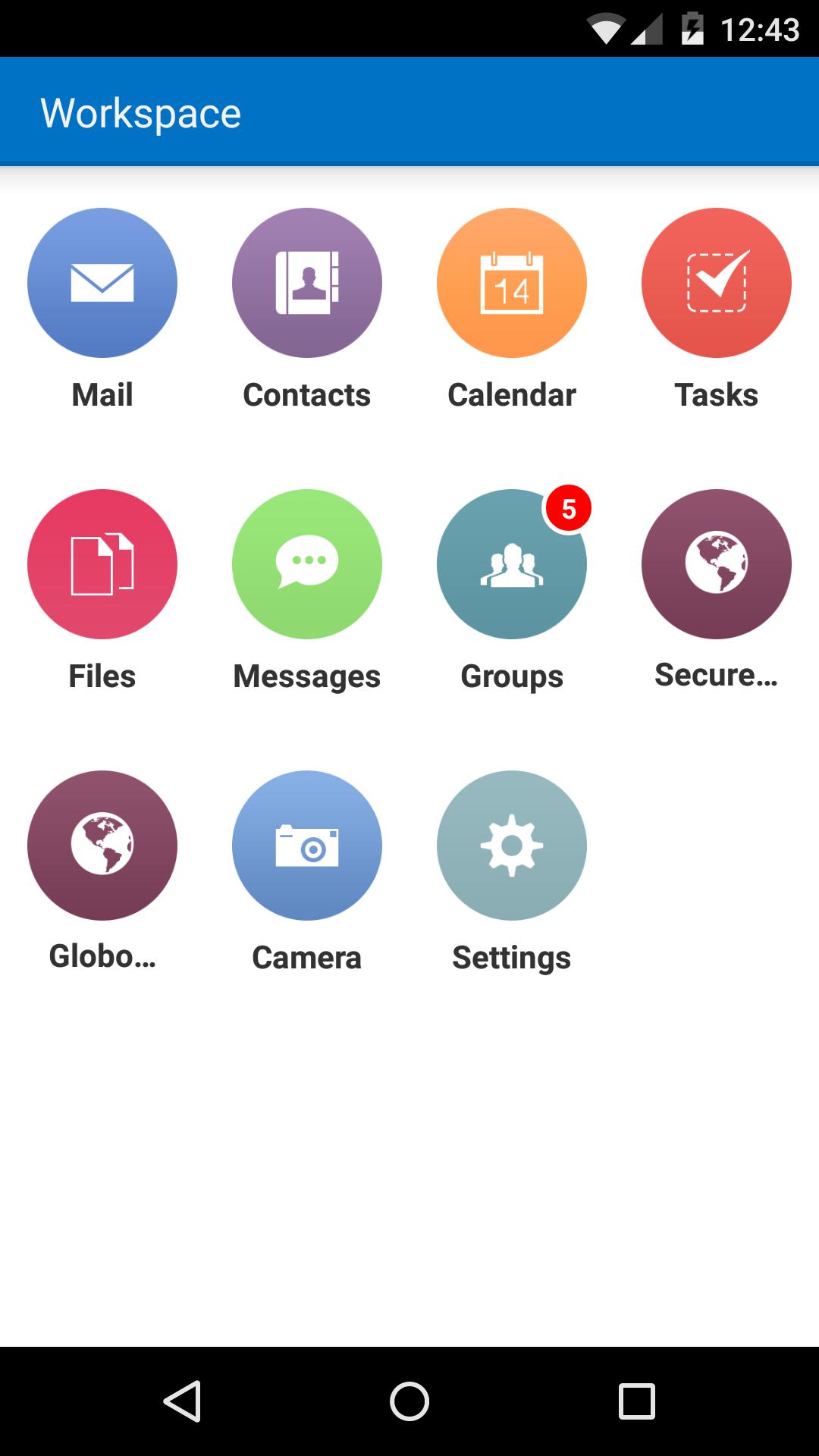
Task: Tap the Groups notification badge showing 5
Action: pos(568,510)
